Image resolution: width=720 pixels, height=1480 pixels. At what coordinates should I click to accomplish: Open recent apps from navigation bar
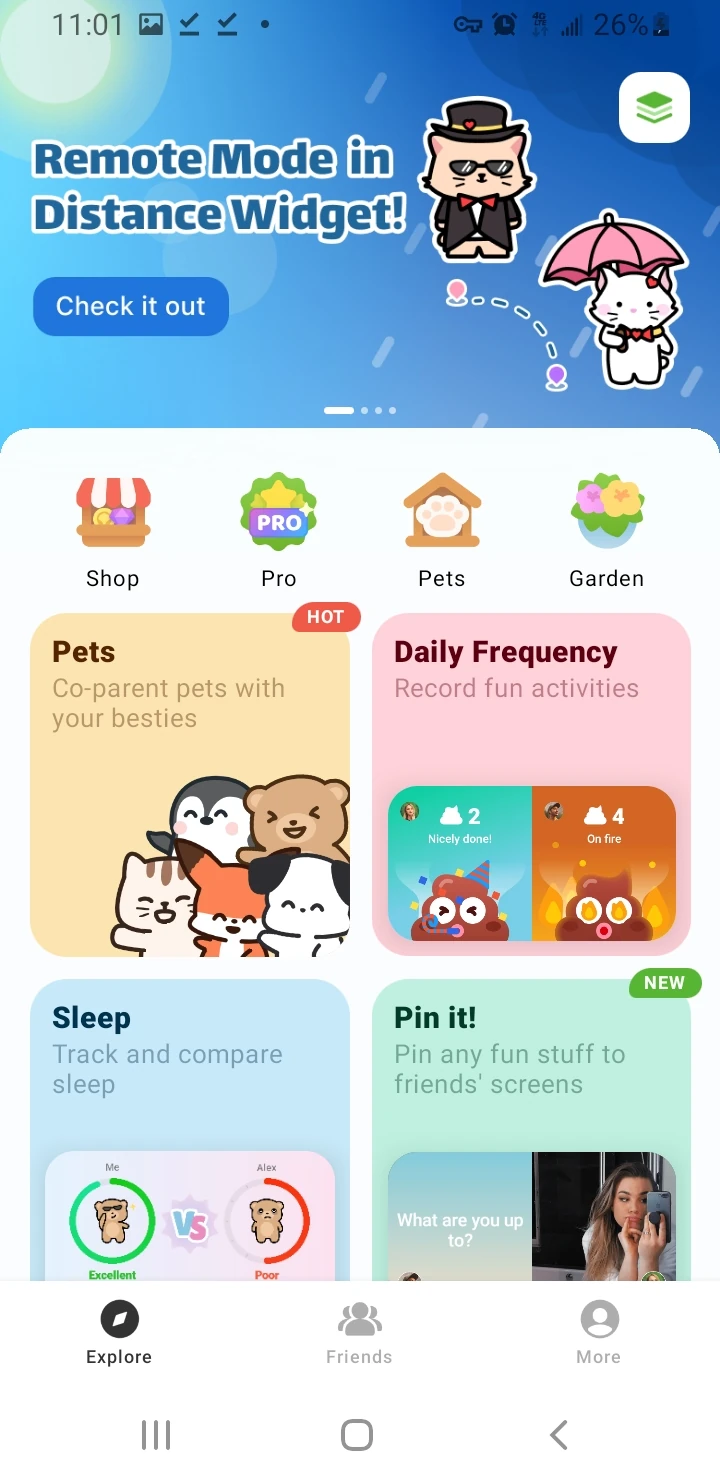tap(156, 1435)
